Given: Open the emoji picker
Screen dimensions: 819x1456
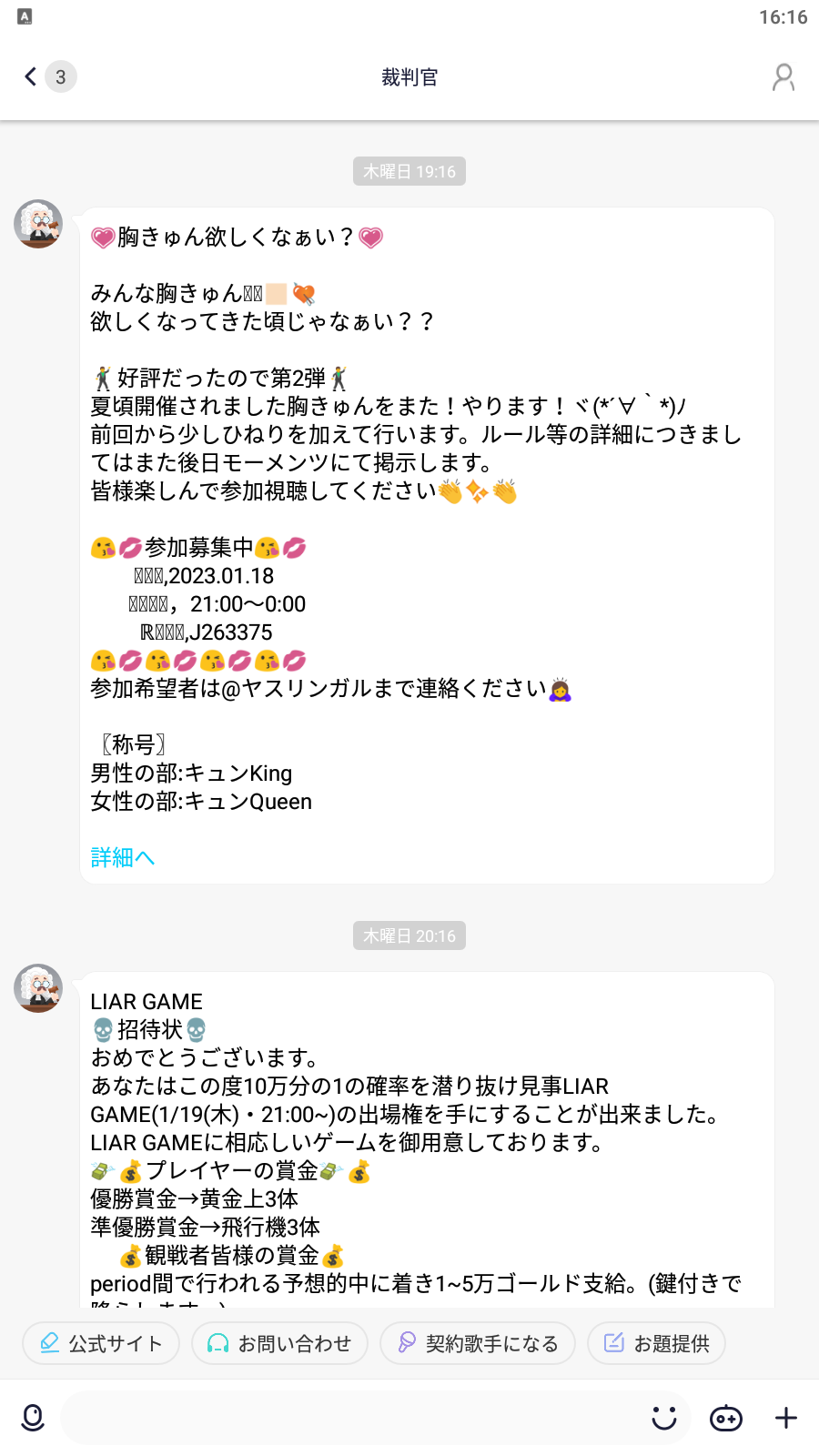Looking at the screenshot, I should [x=664, y=1418].
